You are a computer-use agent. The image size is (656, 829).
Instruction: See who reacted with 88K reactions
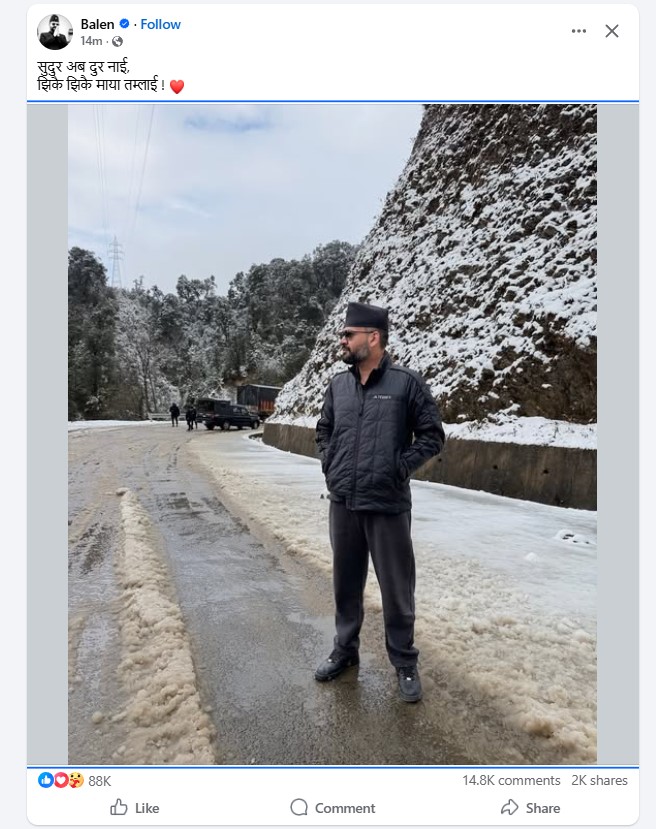point(99,780)
